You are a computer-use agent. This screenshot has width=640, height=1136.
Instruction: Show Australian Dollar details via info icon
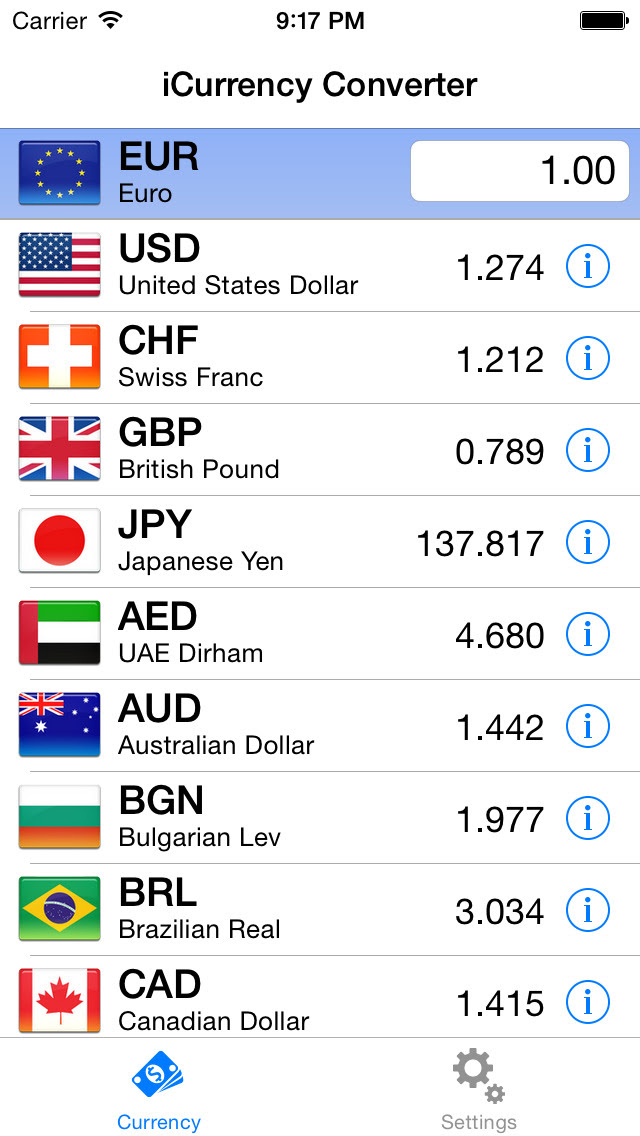(x=588, y=726)
